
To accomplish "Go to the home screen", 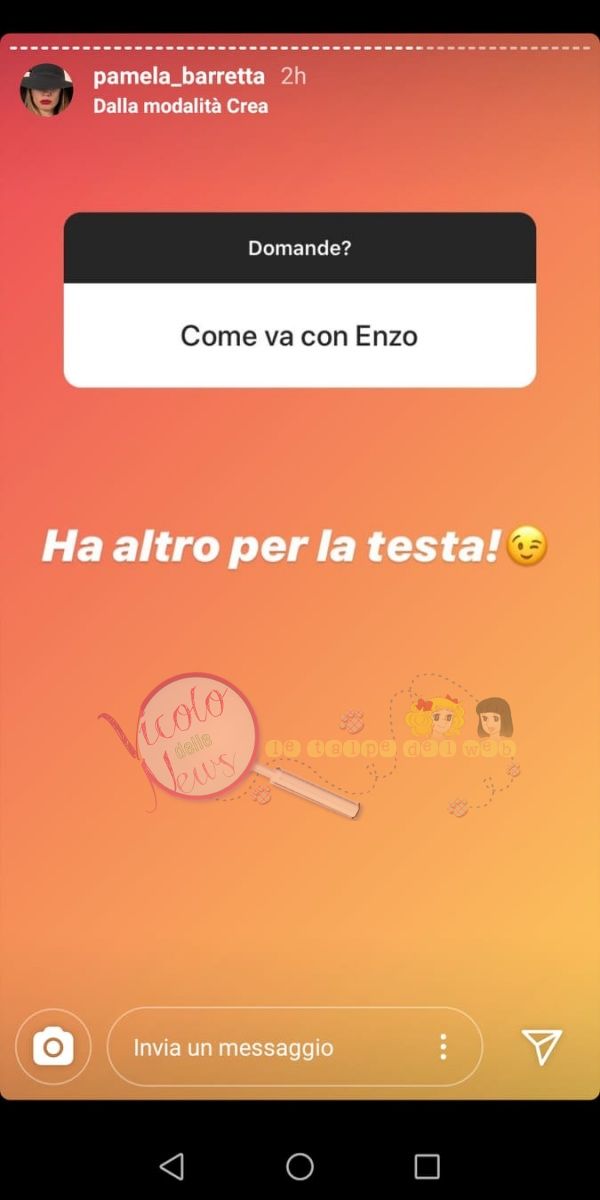I will 300,1166.
